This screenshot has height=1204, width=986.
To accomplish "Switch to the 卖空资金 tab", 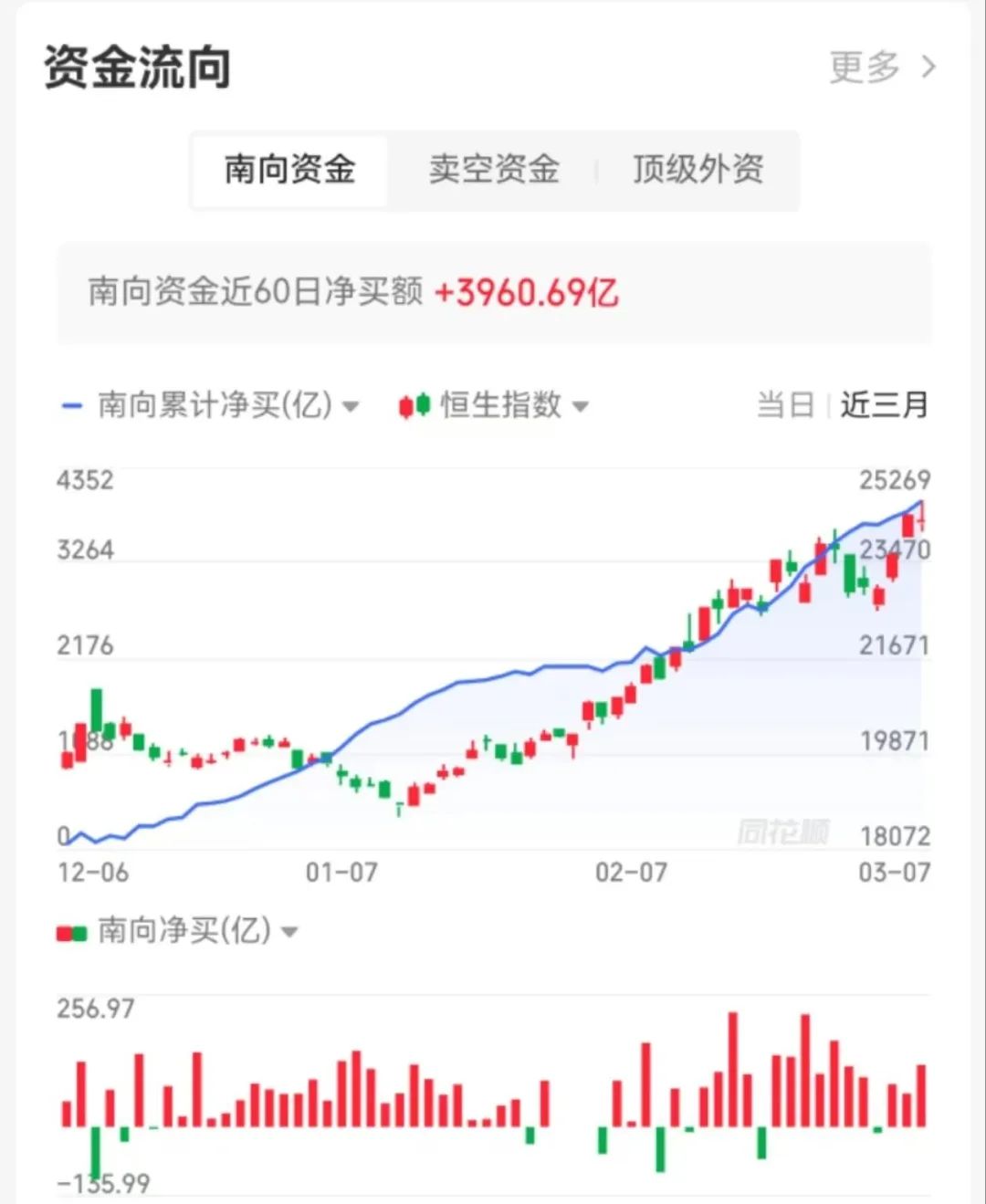I will (494, 170).
